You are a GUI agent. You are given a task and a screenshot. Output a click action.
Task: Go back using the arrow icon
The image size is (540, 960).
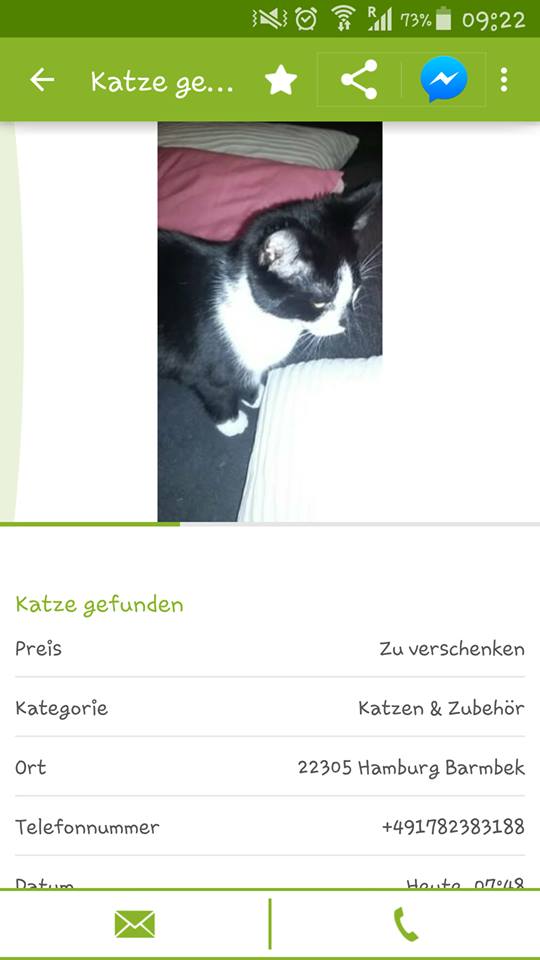click(x=42, y=80)
